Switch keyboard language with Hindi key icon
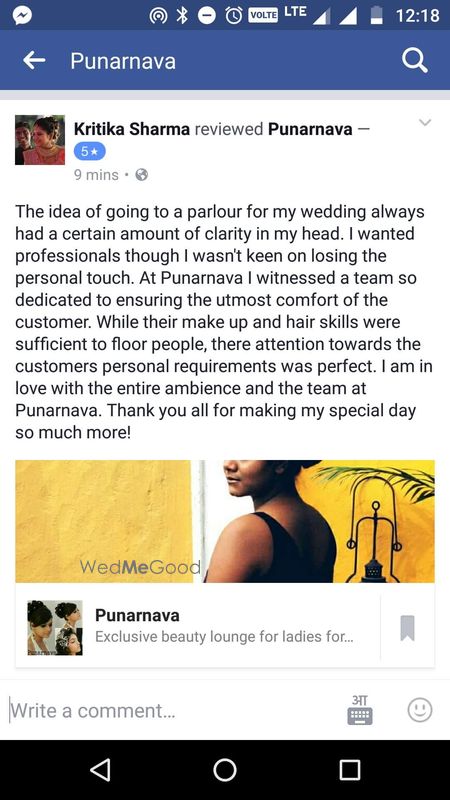The height and width of the screenshot is (800, 450). point(360,710)
